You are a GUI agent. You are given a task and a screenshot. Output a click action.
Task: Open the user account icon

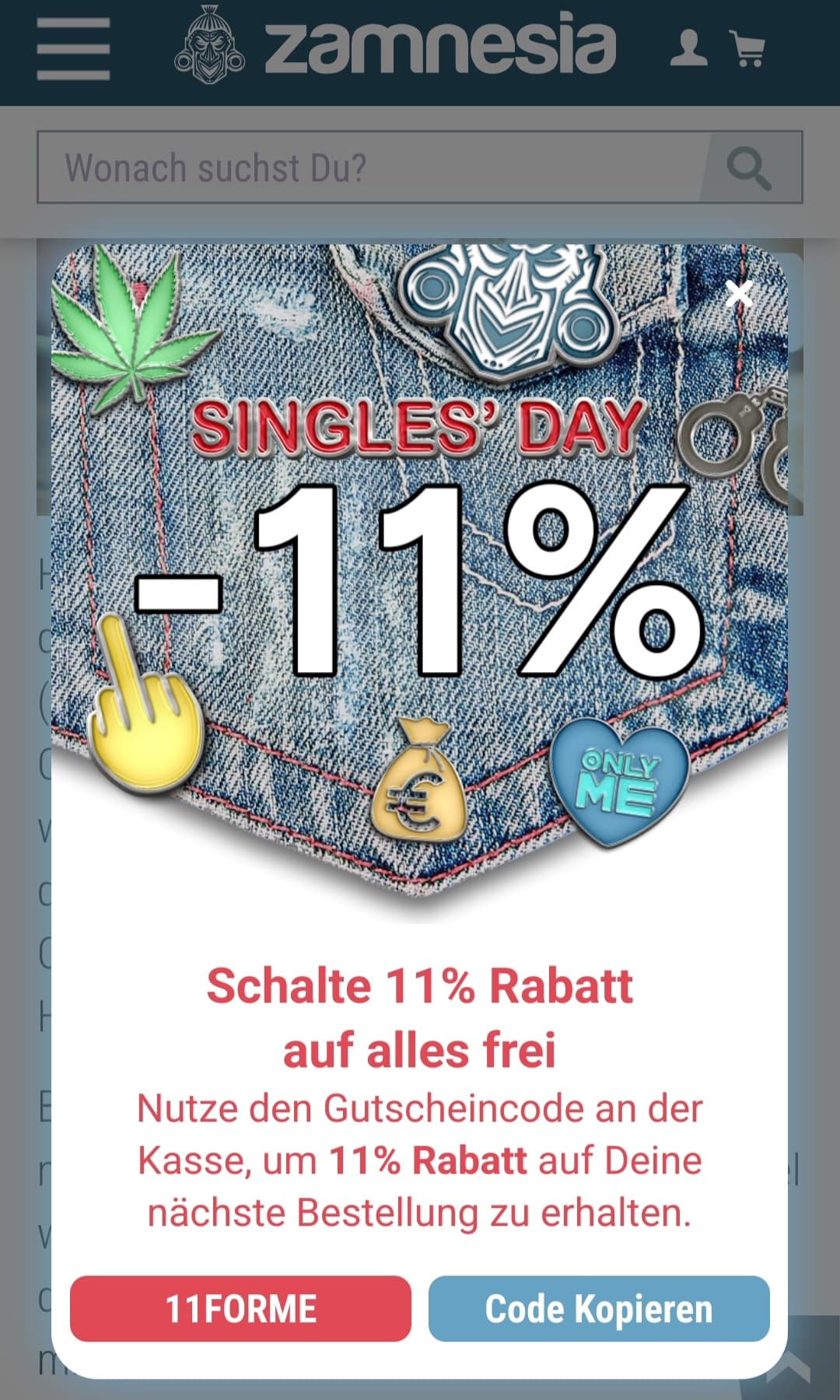(x=688, y=48)
